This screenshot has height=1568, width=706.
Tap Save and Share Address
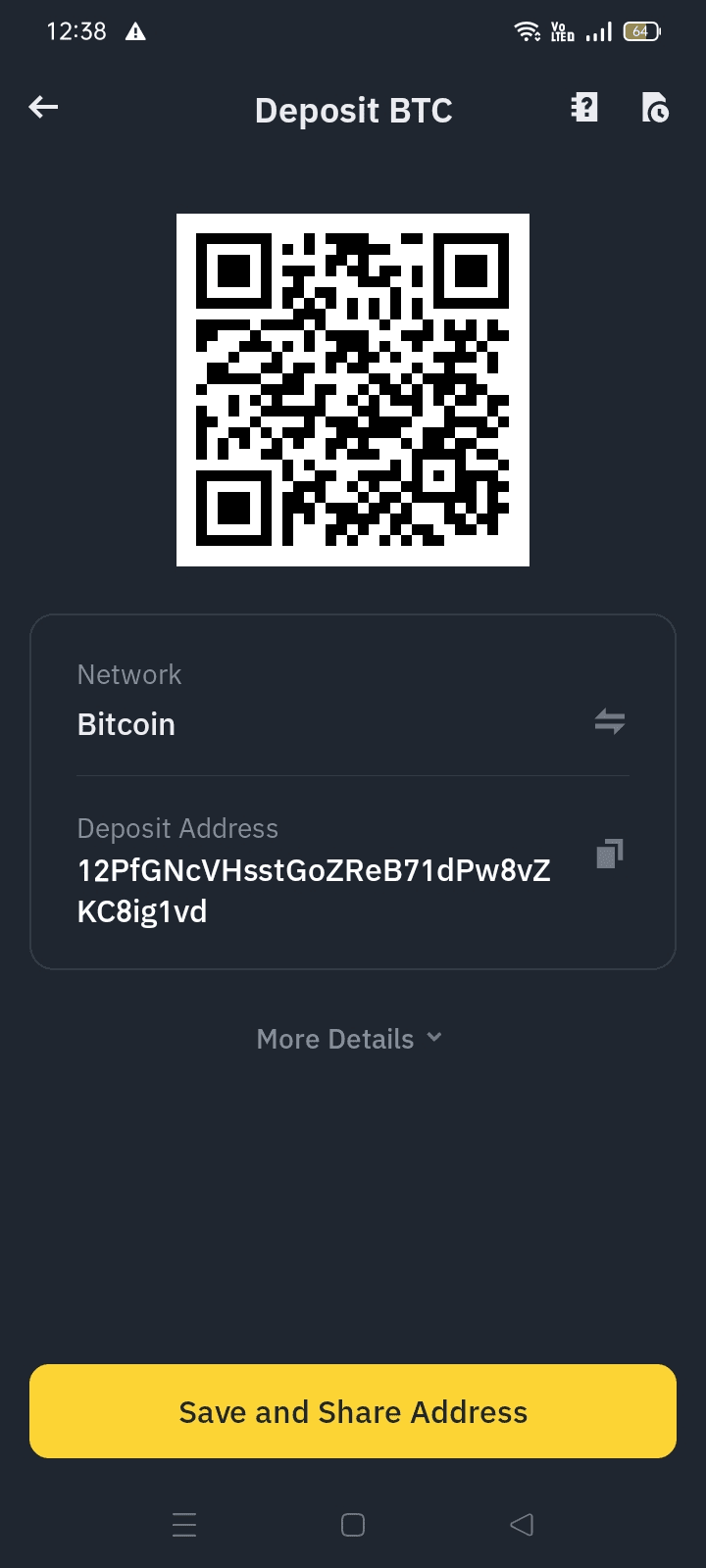(x=353, y=1411)
